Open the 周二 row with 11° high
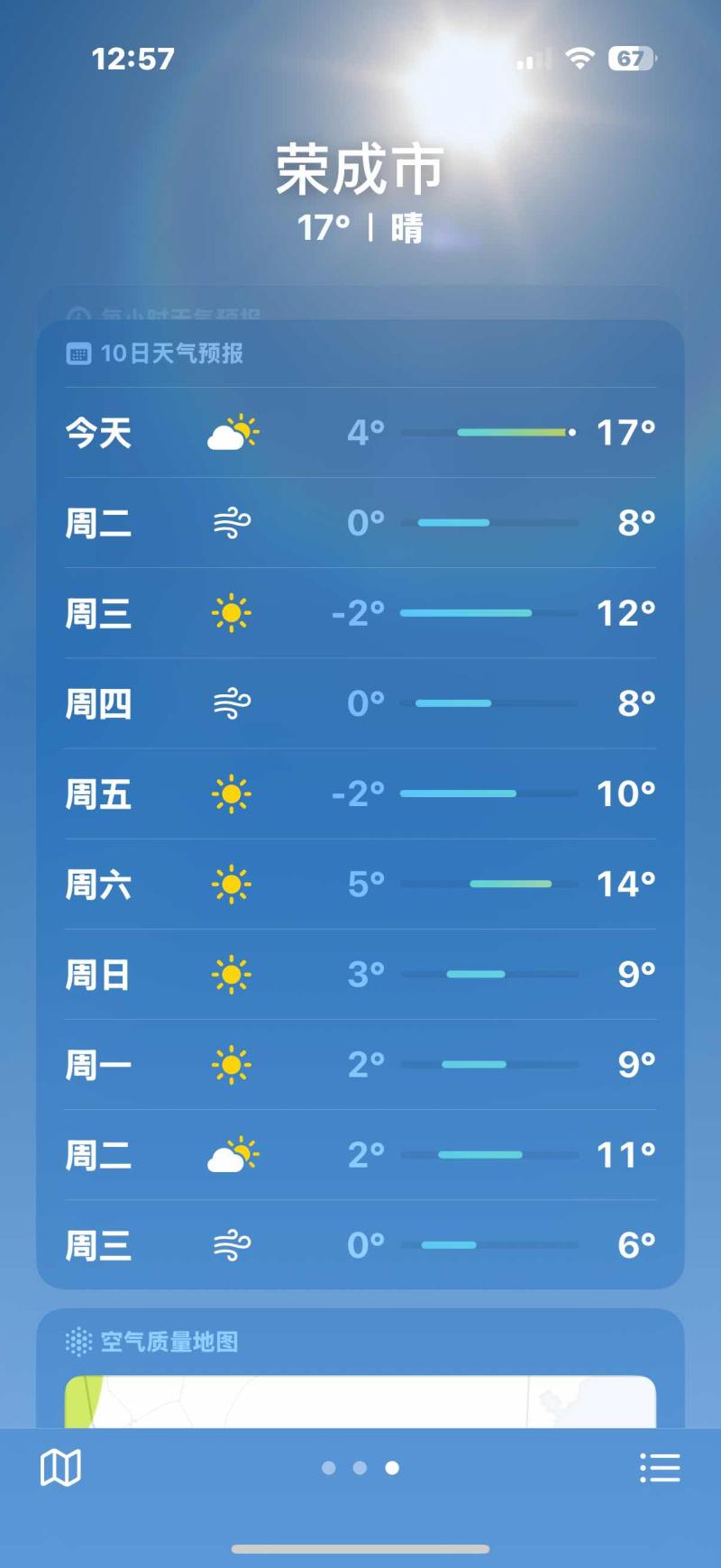Image resolution: width=721 pixels, height=1568 pixels. click(360, 1154)
